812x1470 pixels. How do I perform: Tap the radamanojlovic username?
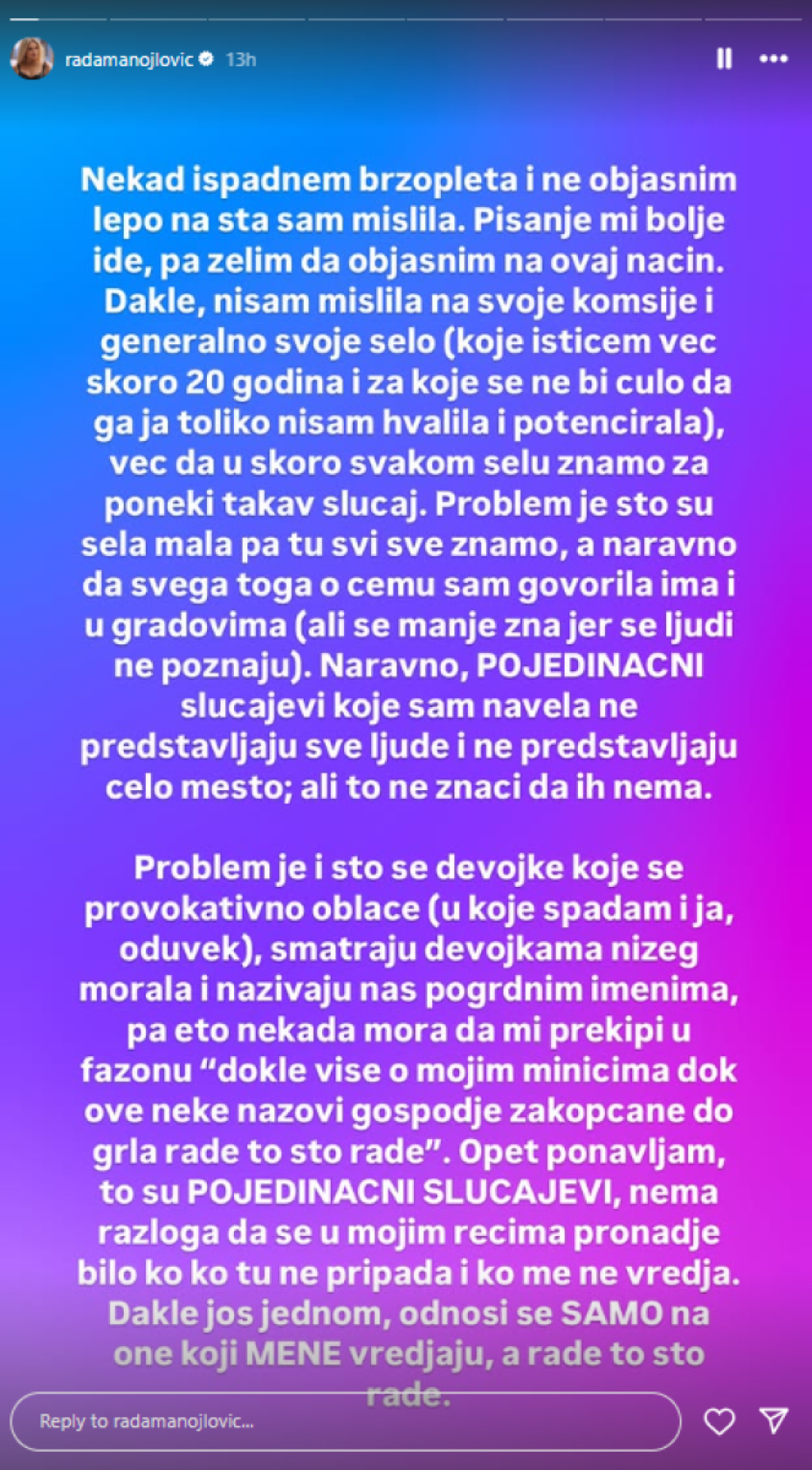click(128, 59)
